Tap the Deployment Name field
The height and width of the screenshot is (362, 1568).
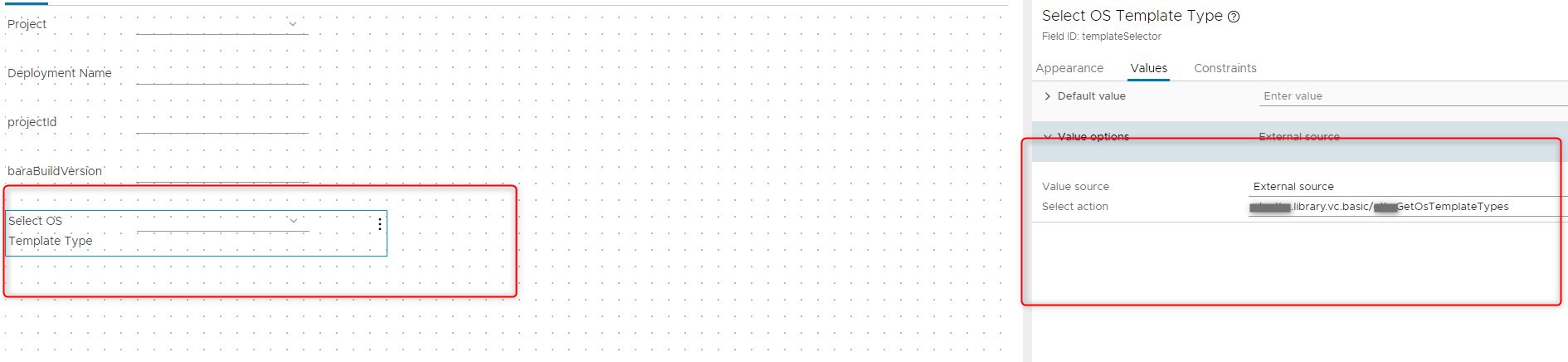coord(222,74)
